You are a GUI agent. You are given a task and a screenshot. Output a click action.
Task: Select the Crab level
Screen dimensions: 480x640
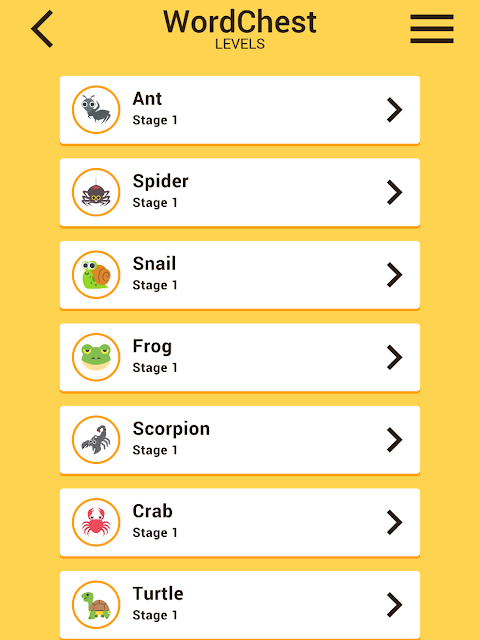[x=240, y=522]
